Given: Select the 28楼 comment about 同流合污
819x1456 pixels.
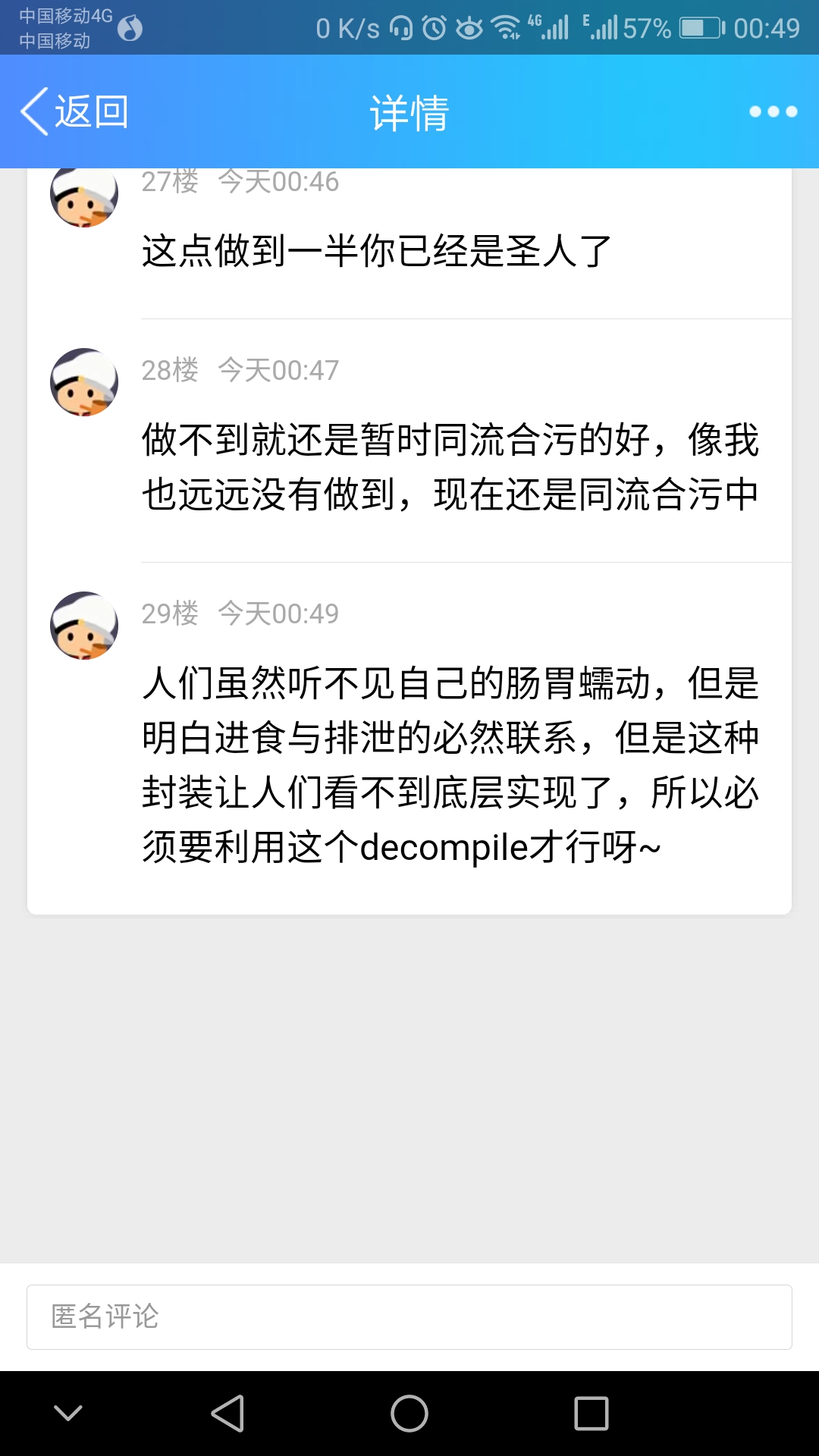Looking at the screenshot, I should [450, 467].
